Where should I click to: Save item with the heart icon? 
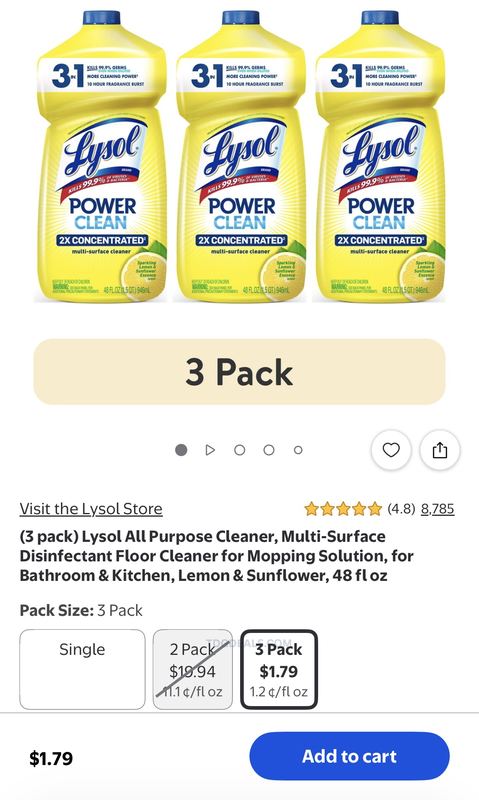point(391,450)
